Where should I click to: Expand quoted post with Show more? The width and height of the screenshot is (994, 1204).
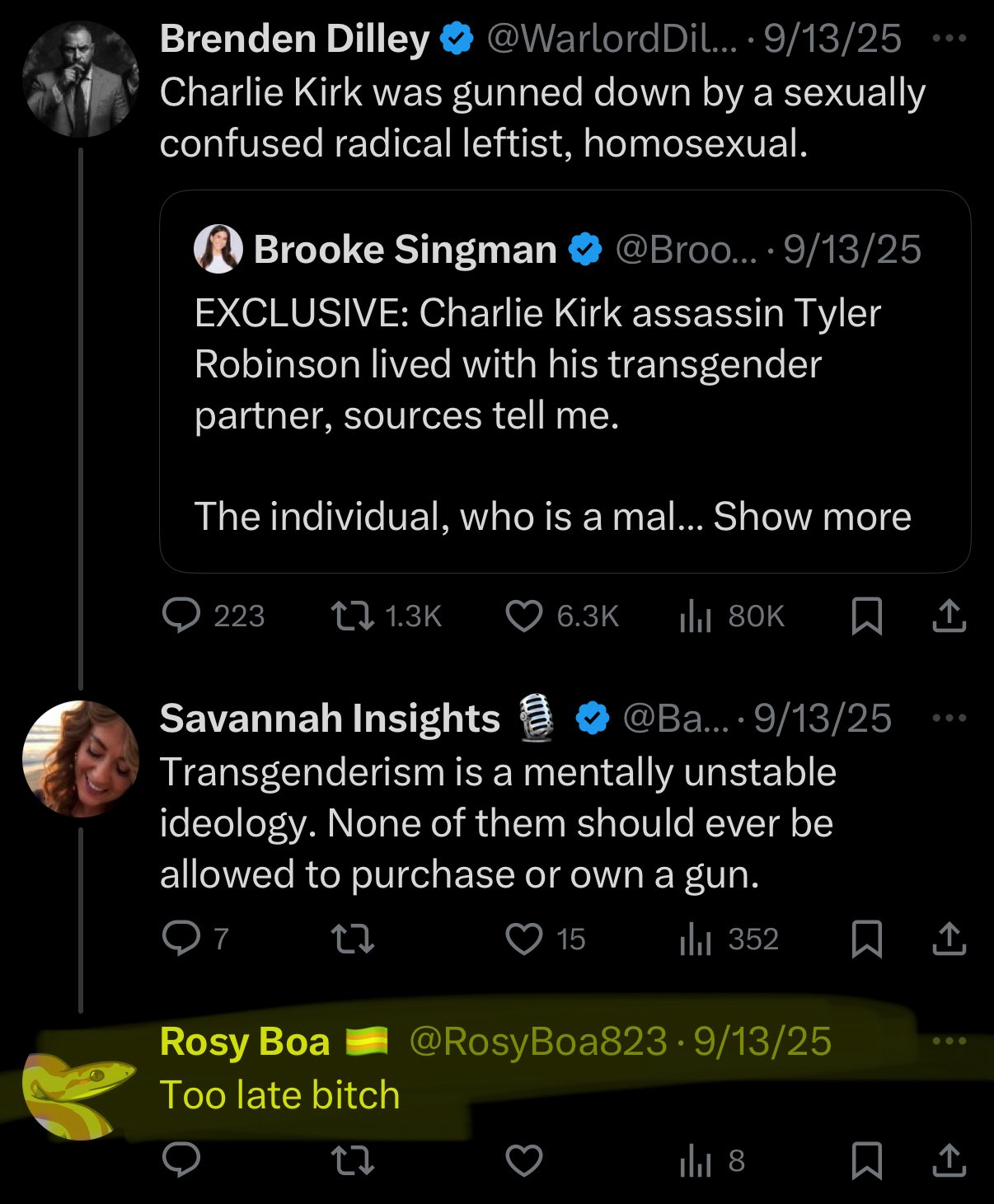[x=812, y=517]
